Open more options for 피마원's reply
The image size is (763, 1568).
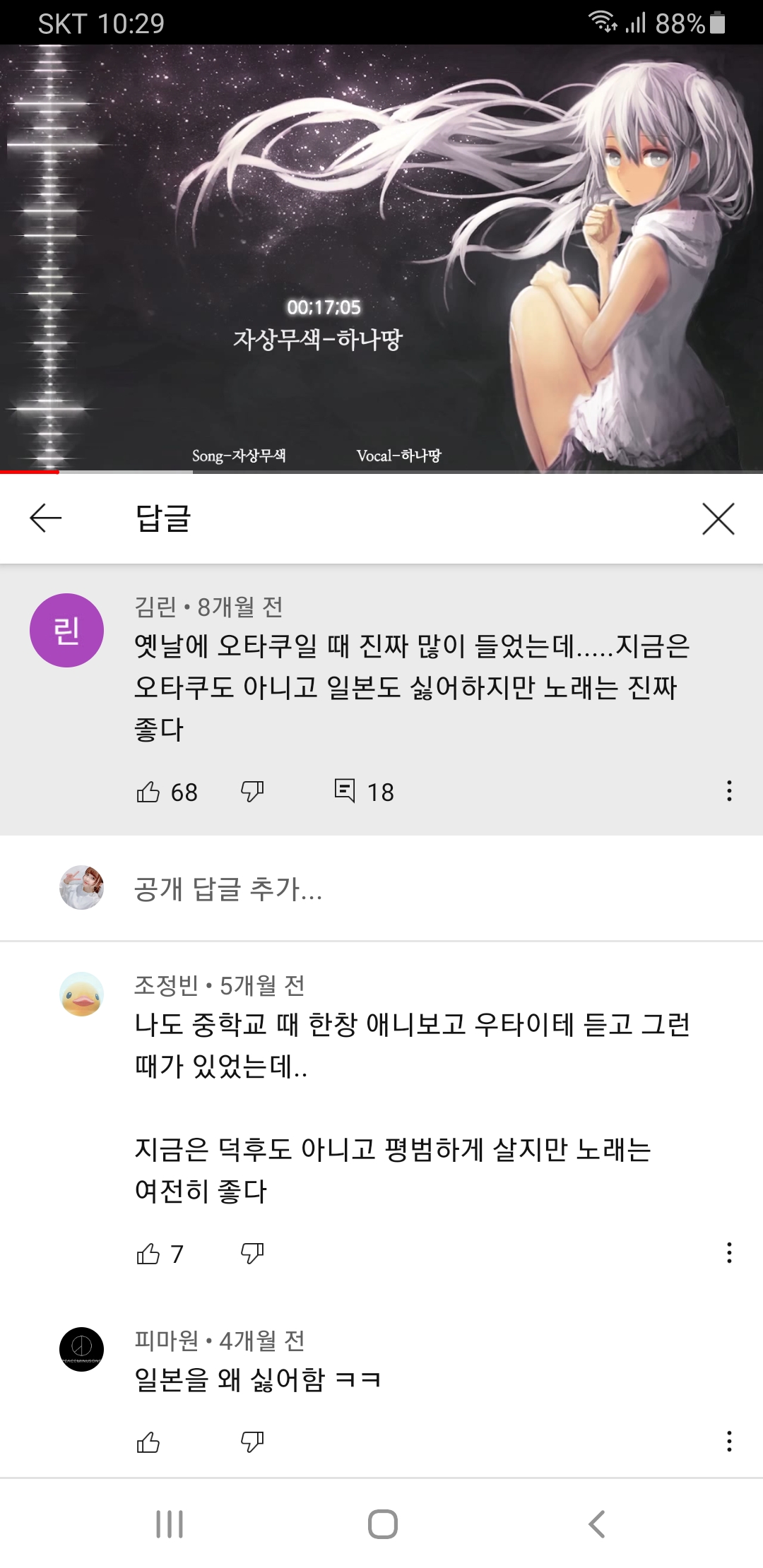[x=729, y=1441]
